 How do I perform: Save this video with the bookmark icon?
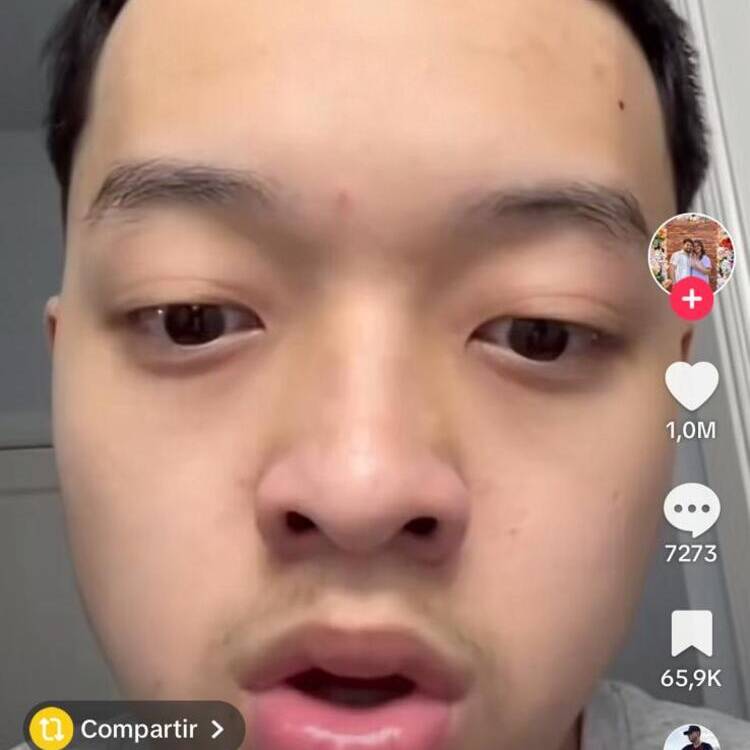pyautogui.click(x=692, y=634)
